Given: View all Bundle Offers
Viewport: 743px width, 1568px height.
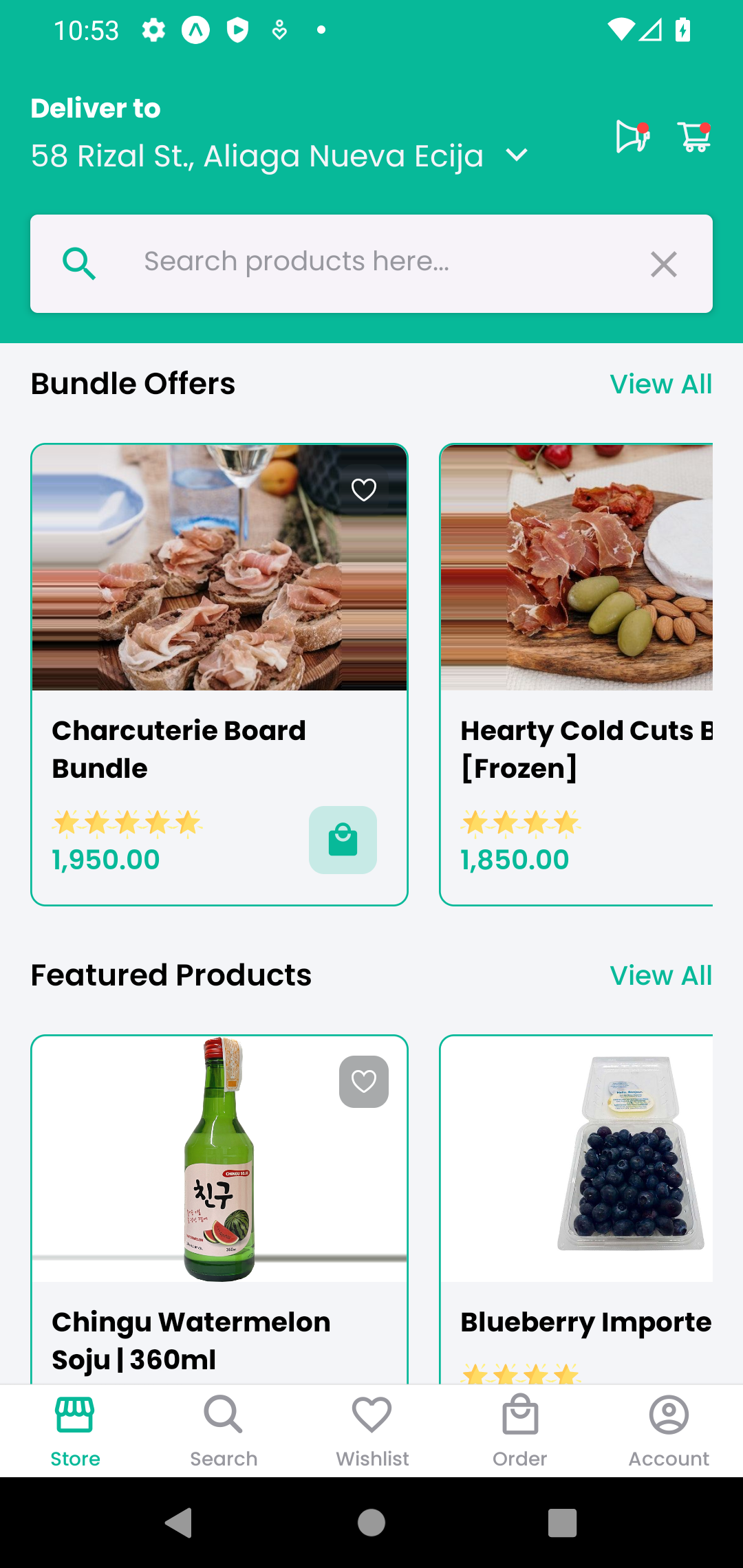Looking at the screenshot, I should coord(660,384).
